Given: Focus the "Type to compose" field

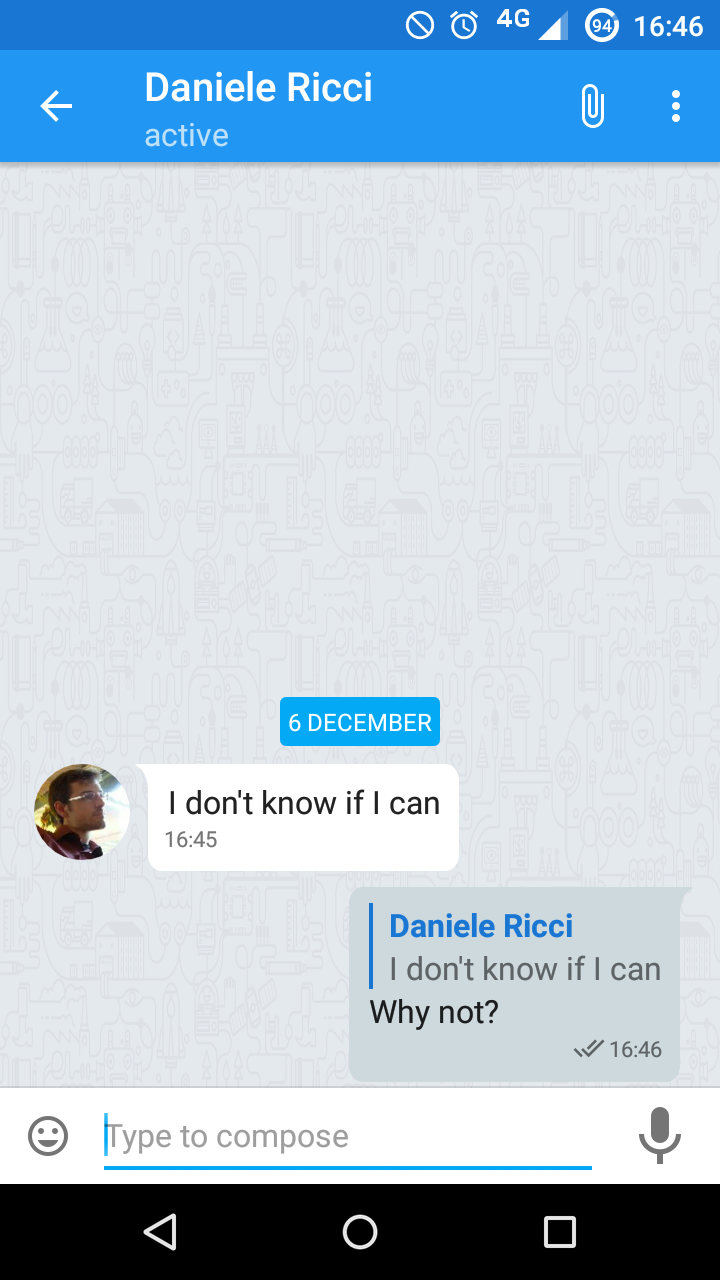Looking at the screenshot, I should coord(348,1137).
